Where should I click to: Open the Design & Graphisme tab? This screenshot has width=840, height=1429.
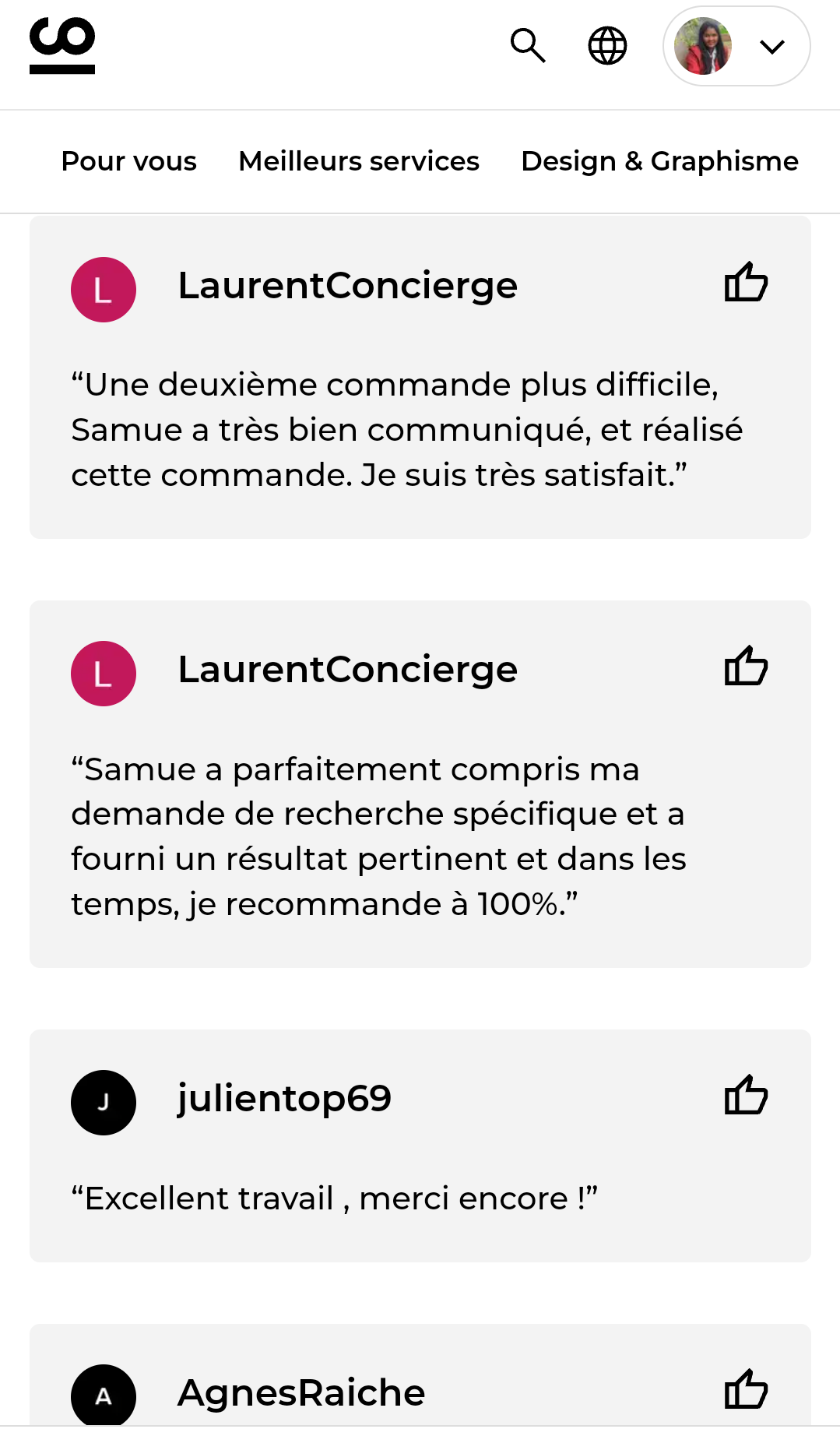(x=659, y=161)
